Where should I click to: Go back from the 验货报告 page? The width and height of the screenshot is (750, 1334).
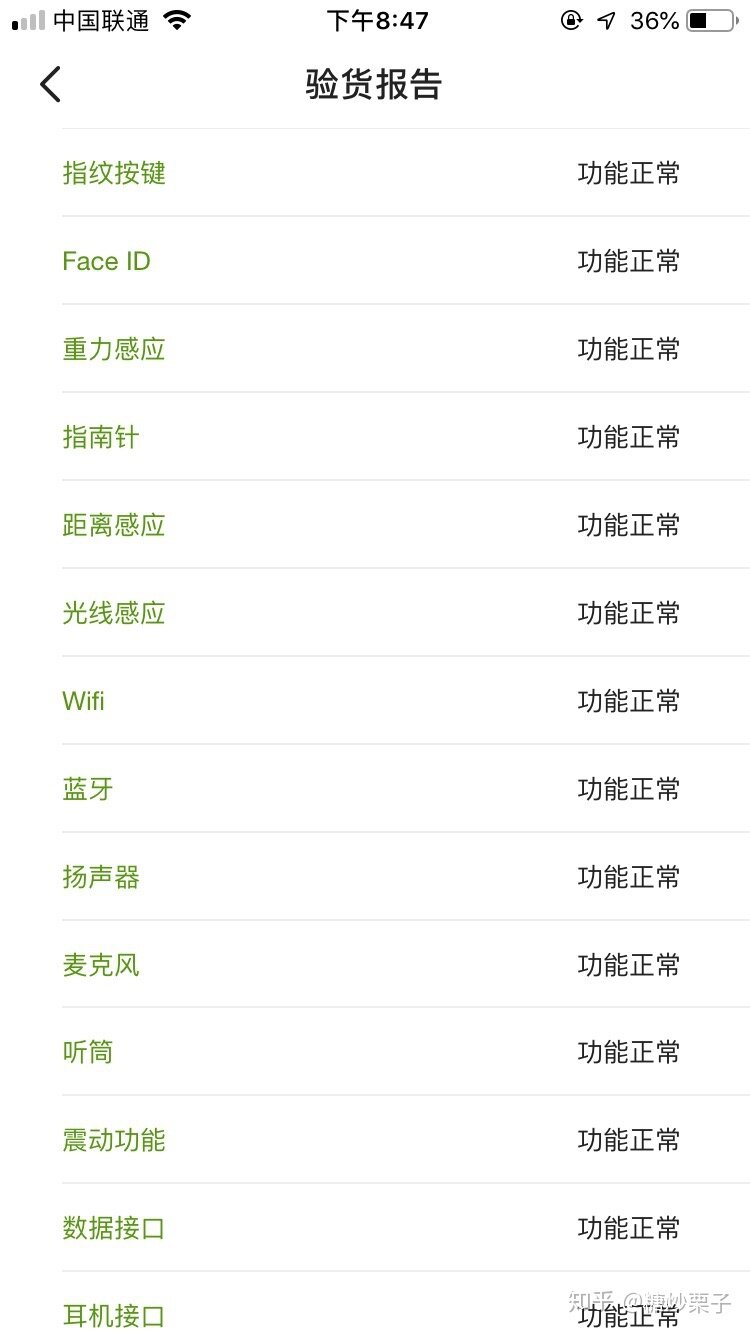[50, 84]
